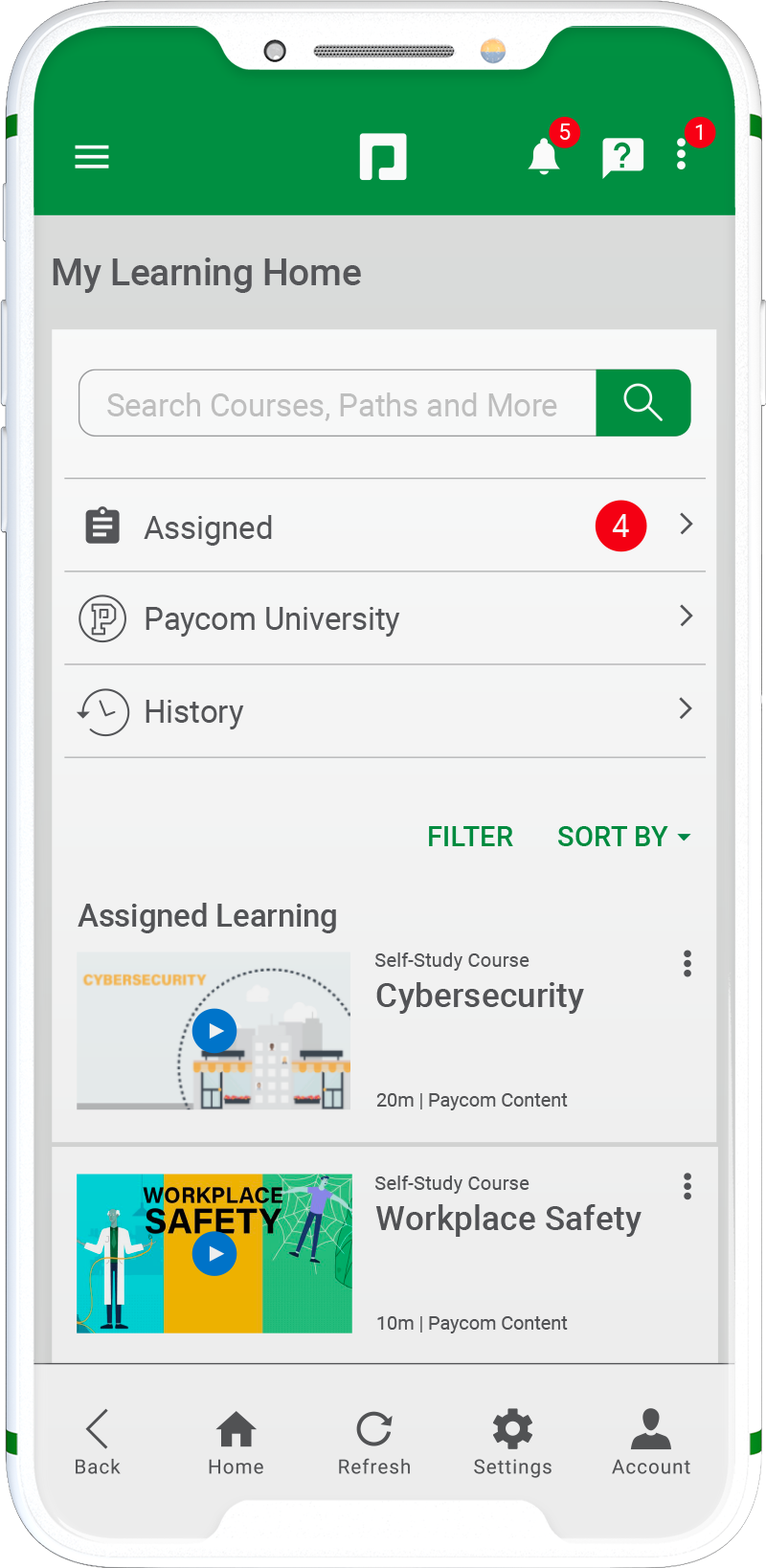Open the FILTER options

click(470, 837)
